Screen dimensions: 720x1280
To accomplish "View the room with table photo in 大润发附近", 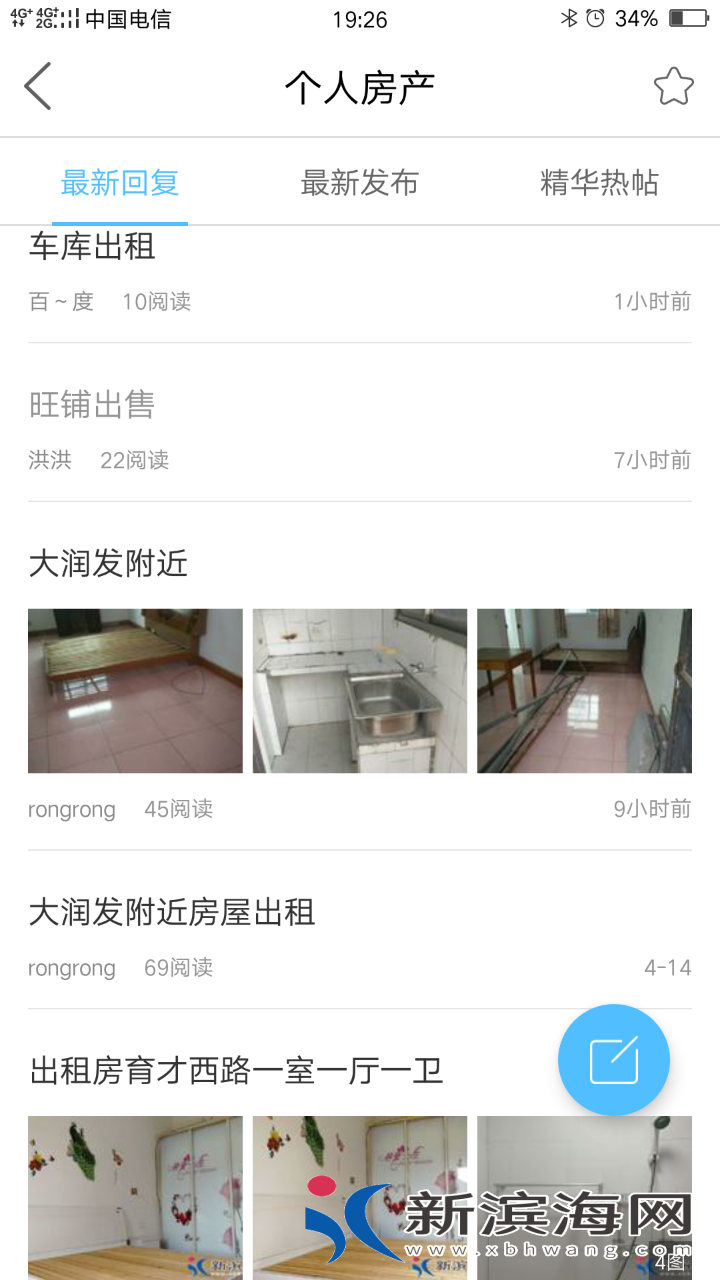I will point(584,691).
